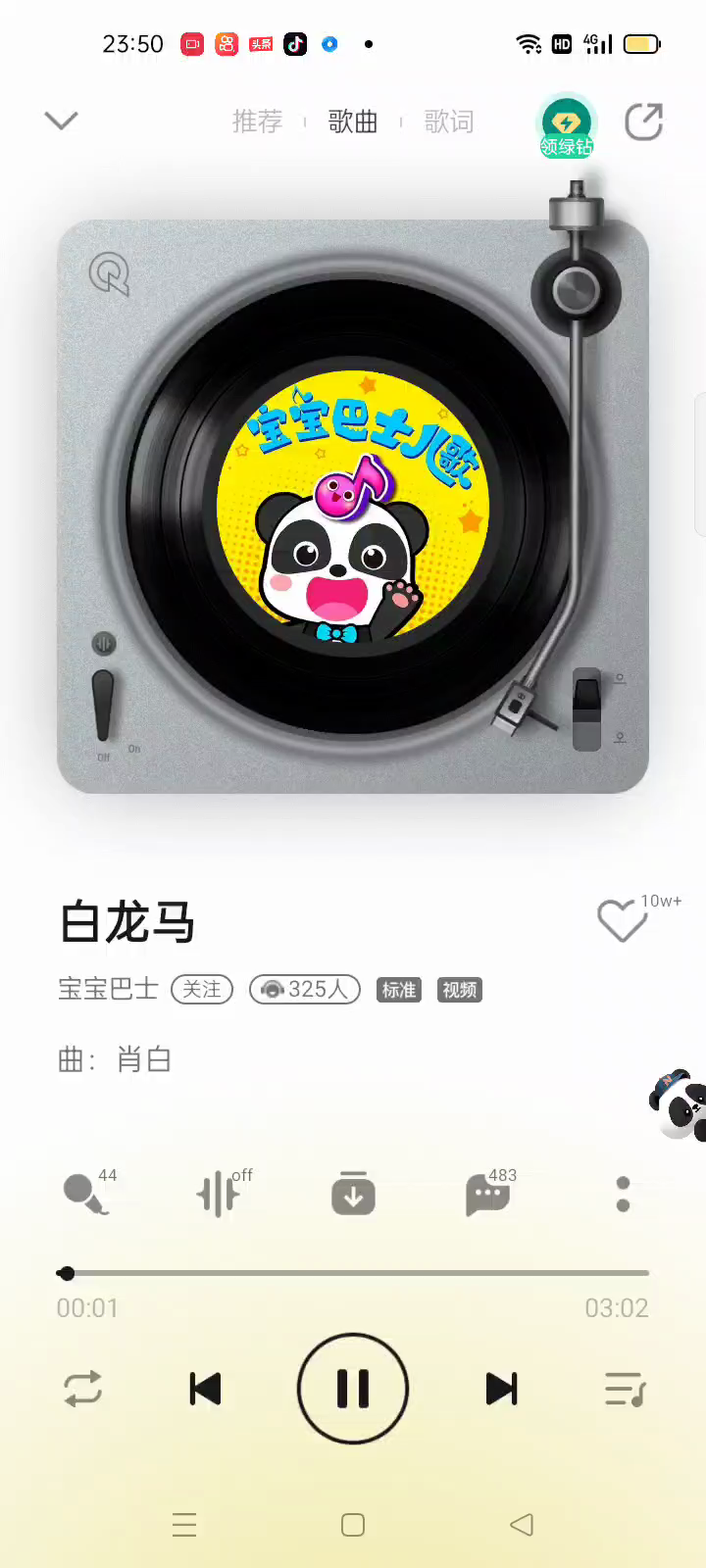
Task: Open the play queue list
Action: tap(625, 1389)
